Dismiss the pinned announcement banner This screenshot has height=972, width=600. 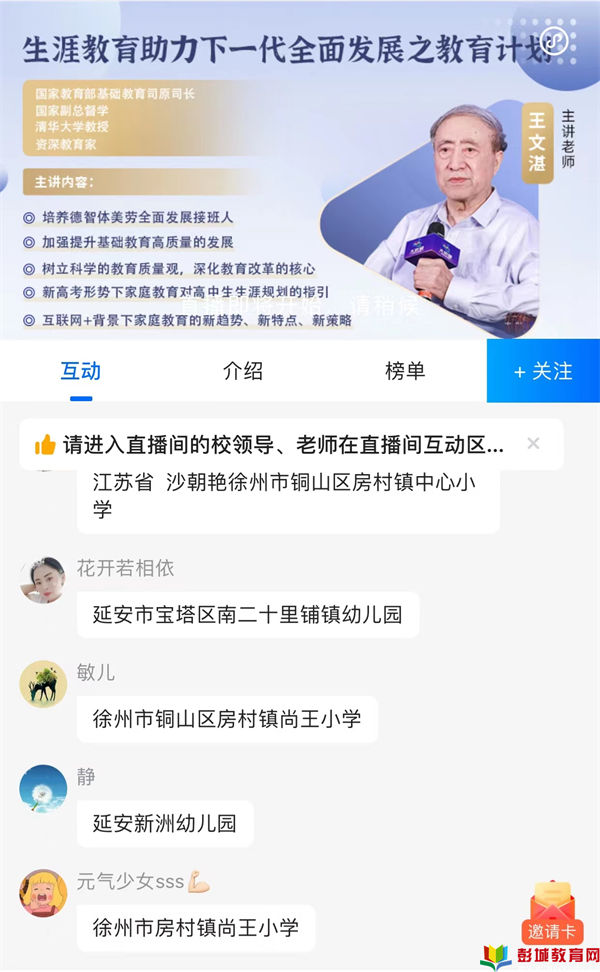click(533, 443)
